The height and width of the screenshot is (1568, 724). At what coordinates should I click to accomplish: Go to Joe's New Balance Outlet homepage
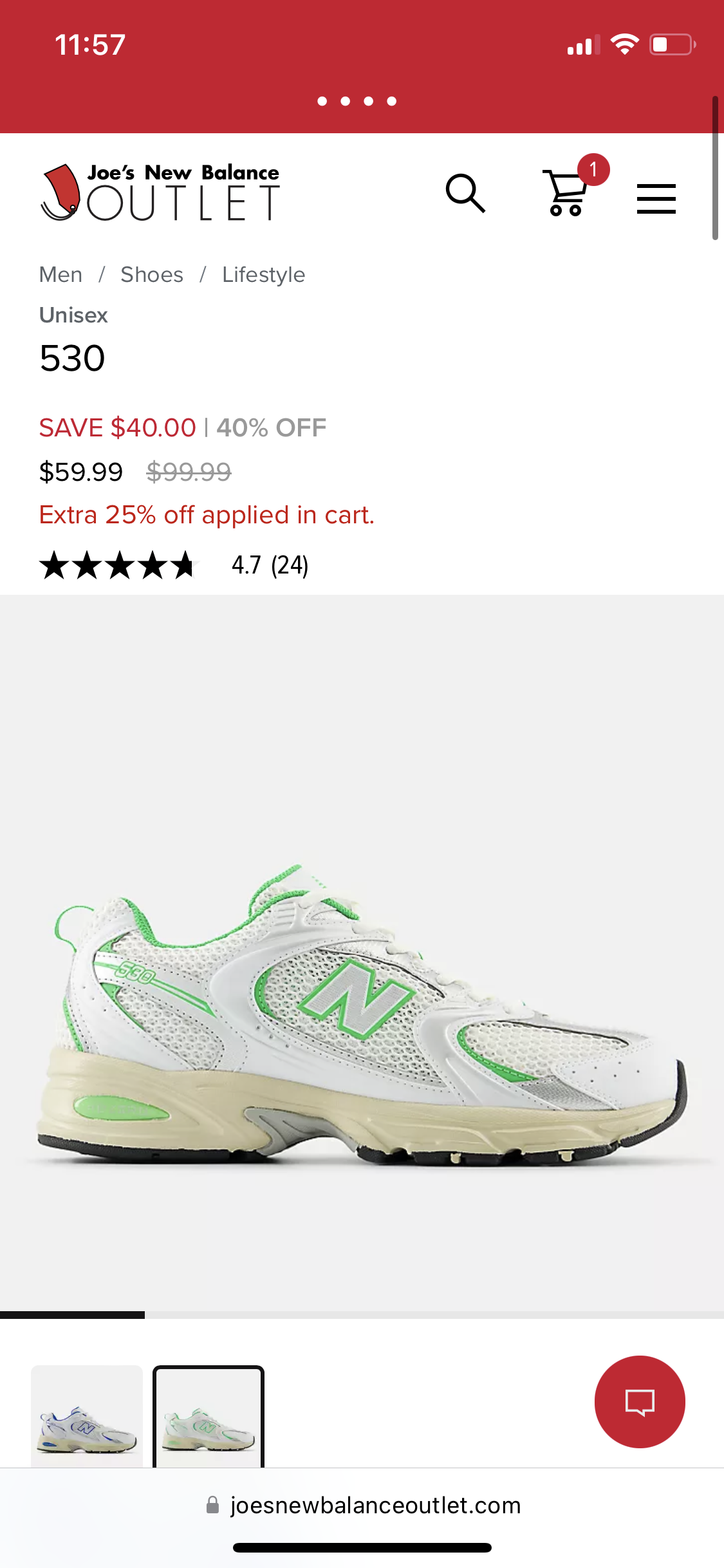click(160, 192)
